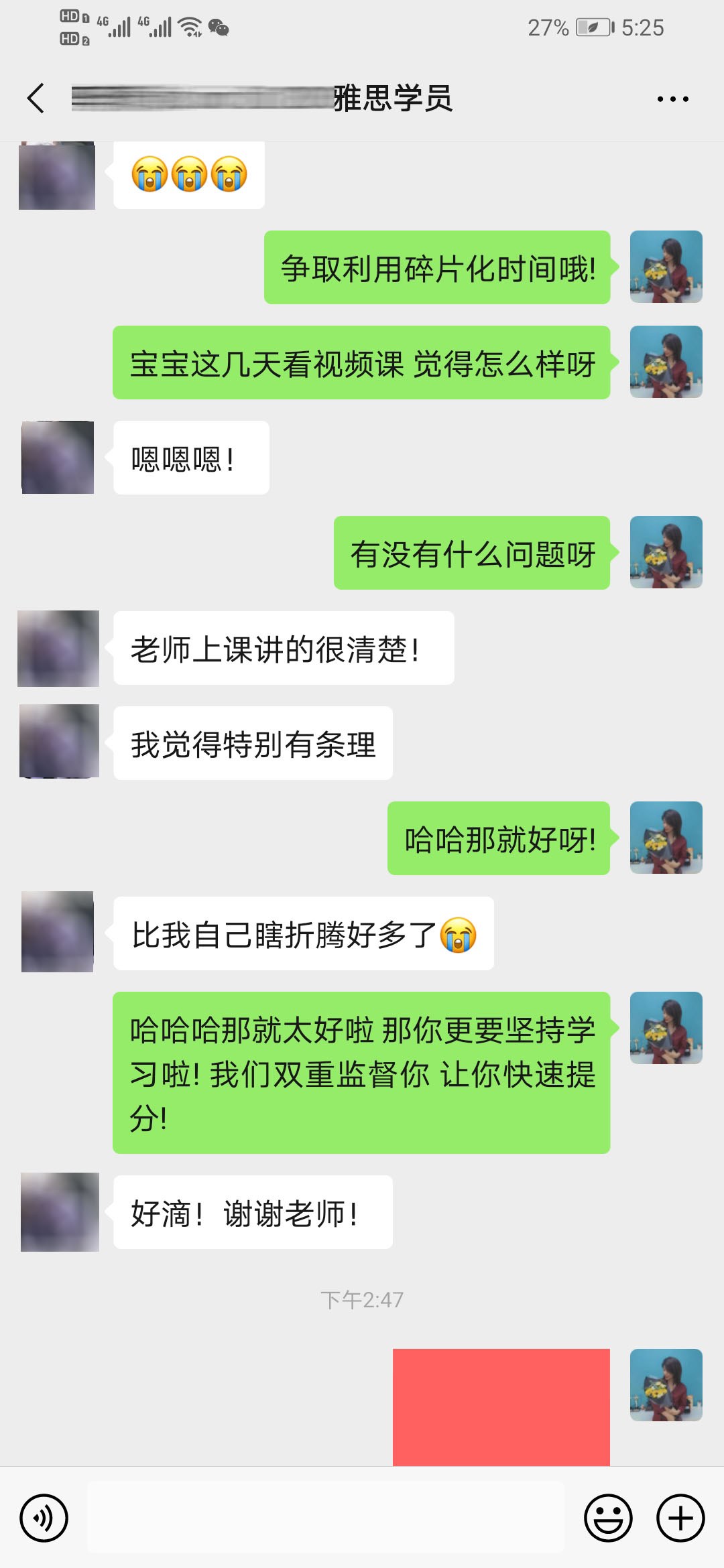Open own avatar beside 有没有什么问题呀

click(666, 552)
